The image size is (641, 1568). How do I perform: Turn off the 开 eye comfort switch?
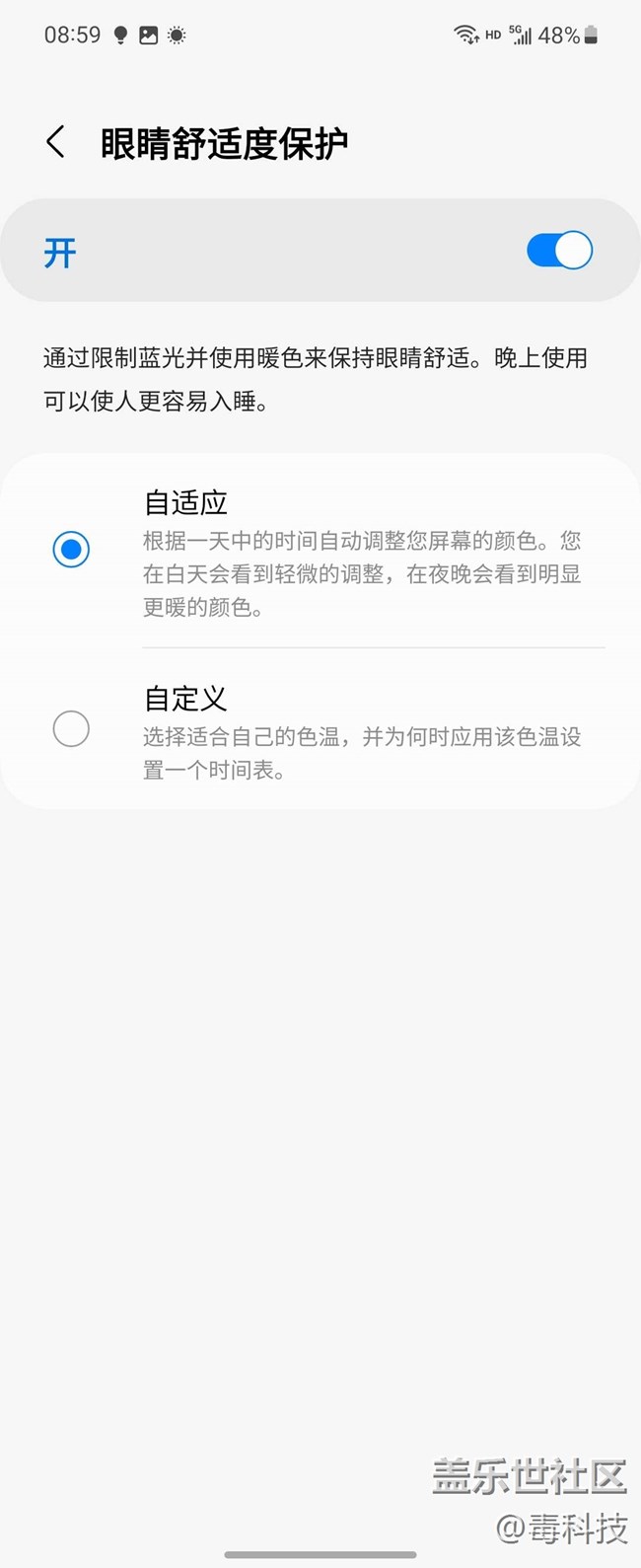point(559,251)
